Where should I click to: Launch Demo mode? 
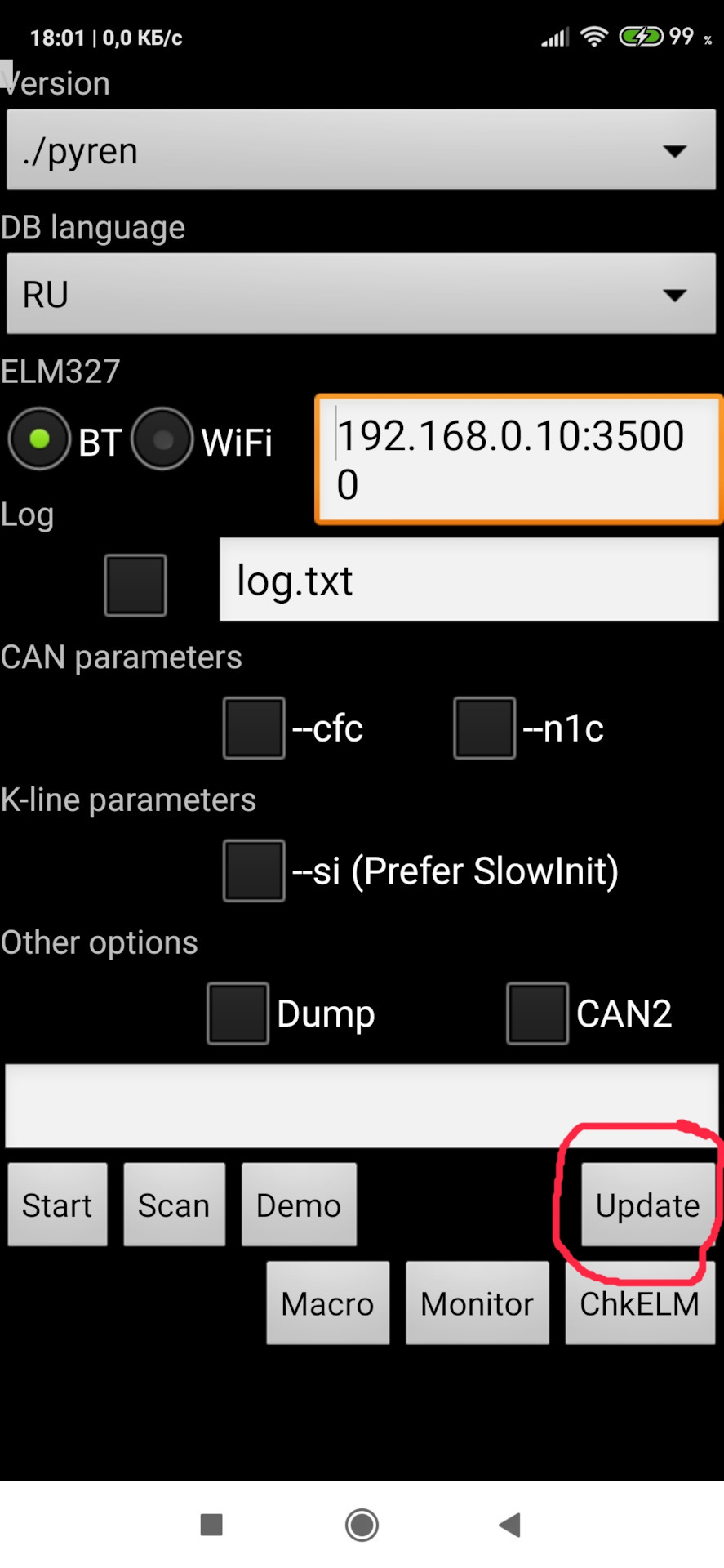click(x=299, y=1205)
